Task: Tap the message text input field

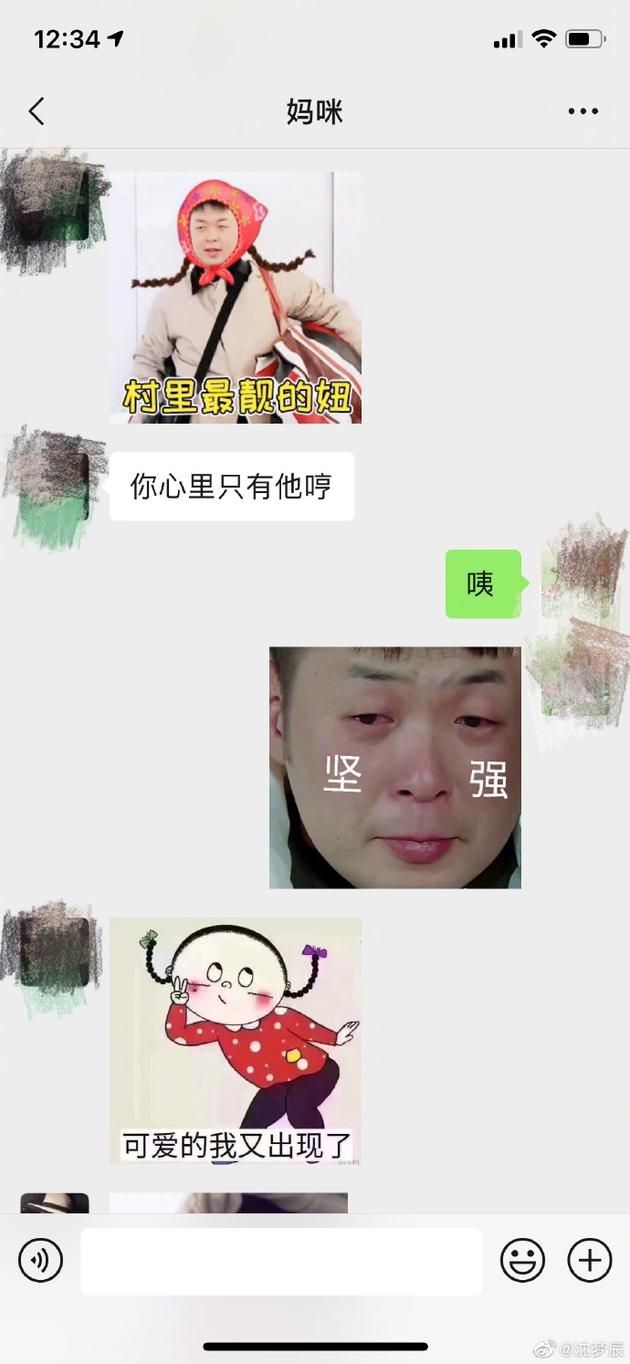Action: pos(281,1260)
